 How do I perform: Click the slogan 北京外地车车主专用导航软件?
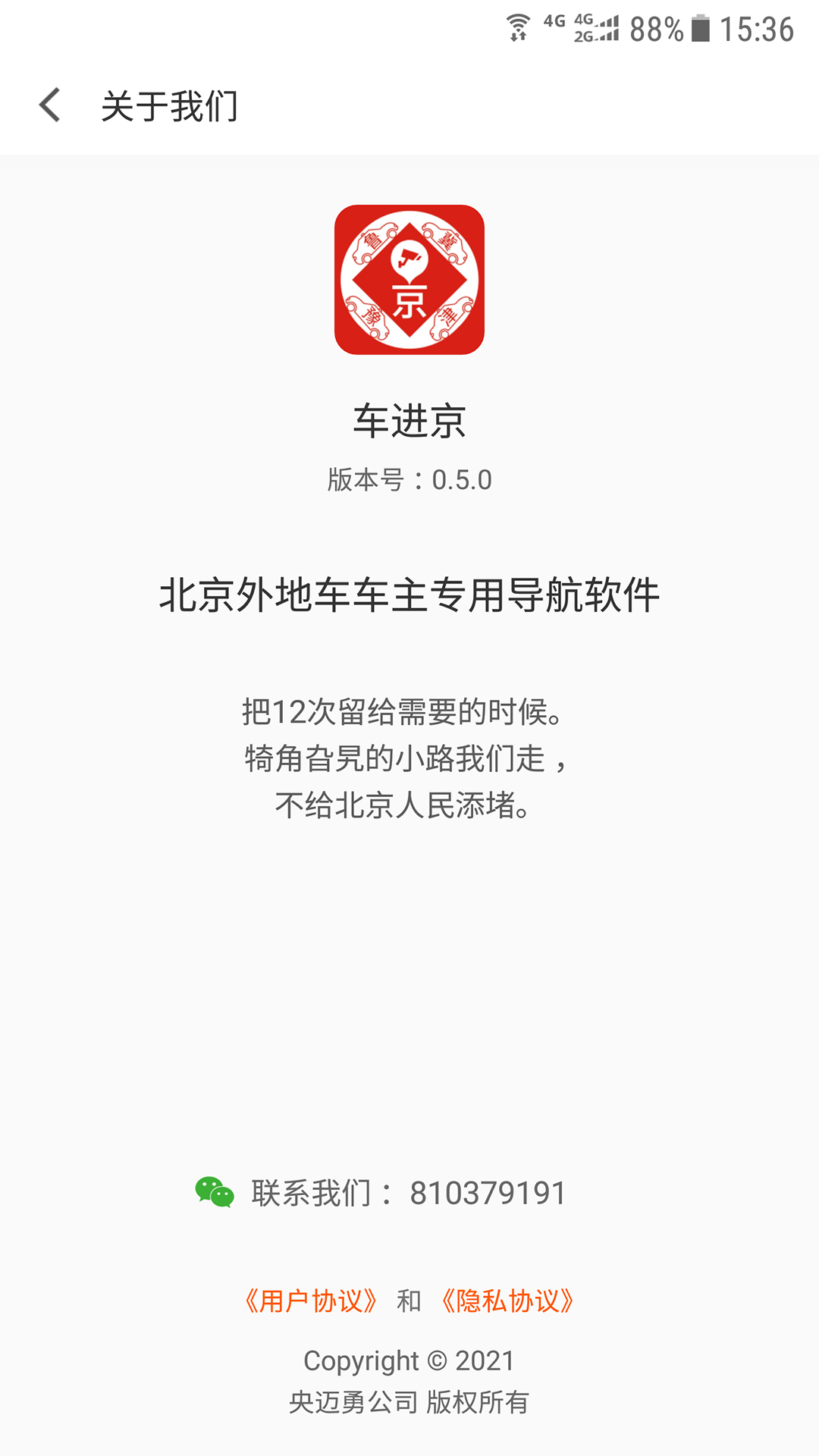(409, 598)
